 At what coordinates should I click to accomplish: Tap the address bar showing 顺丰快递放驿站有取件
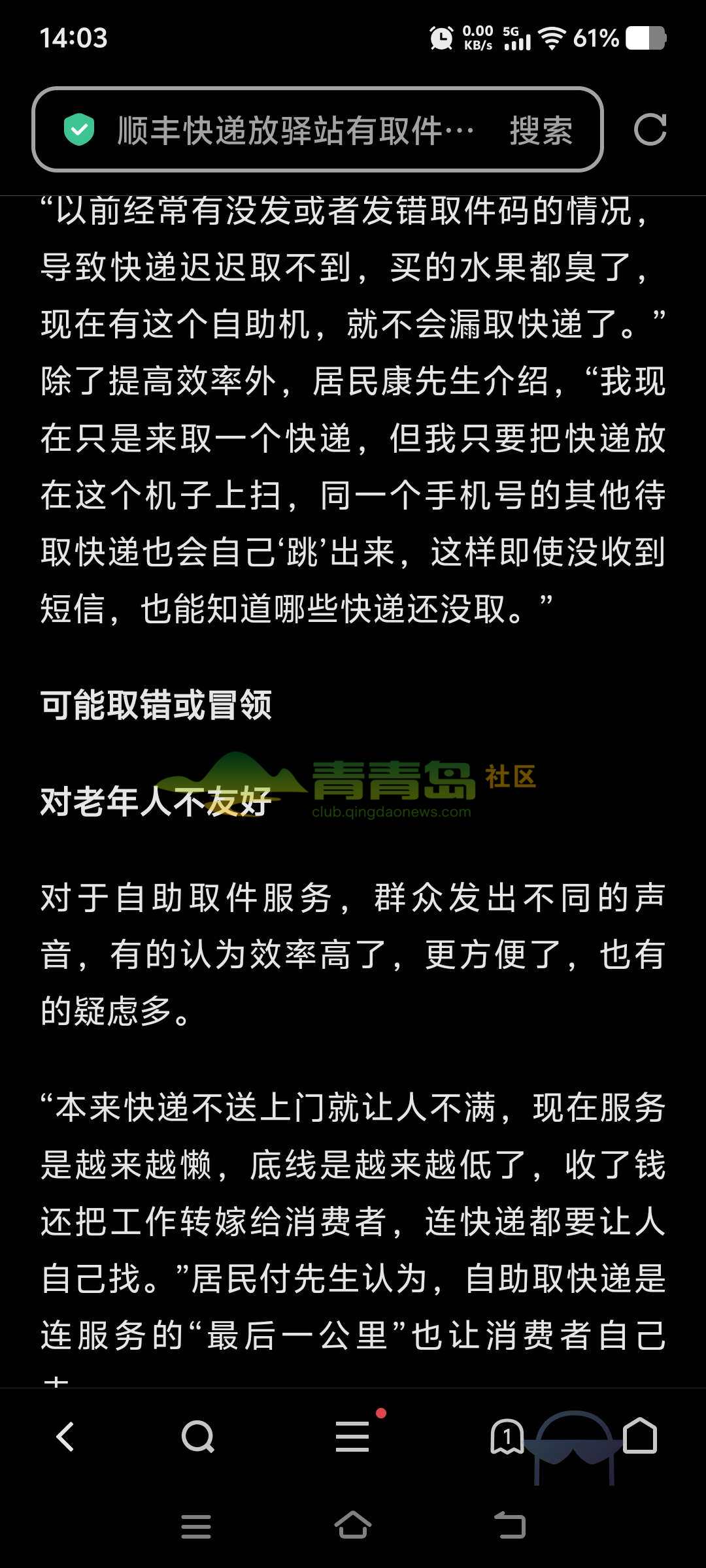coord(294,130)
